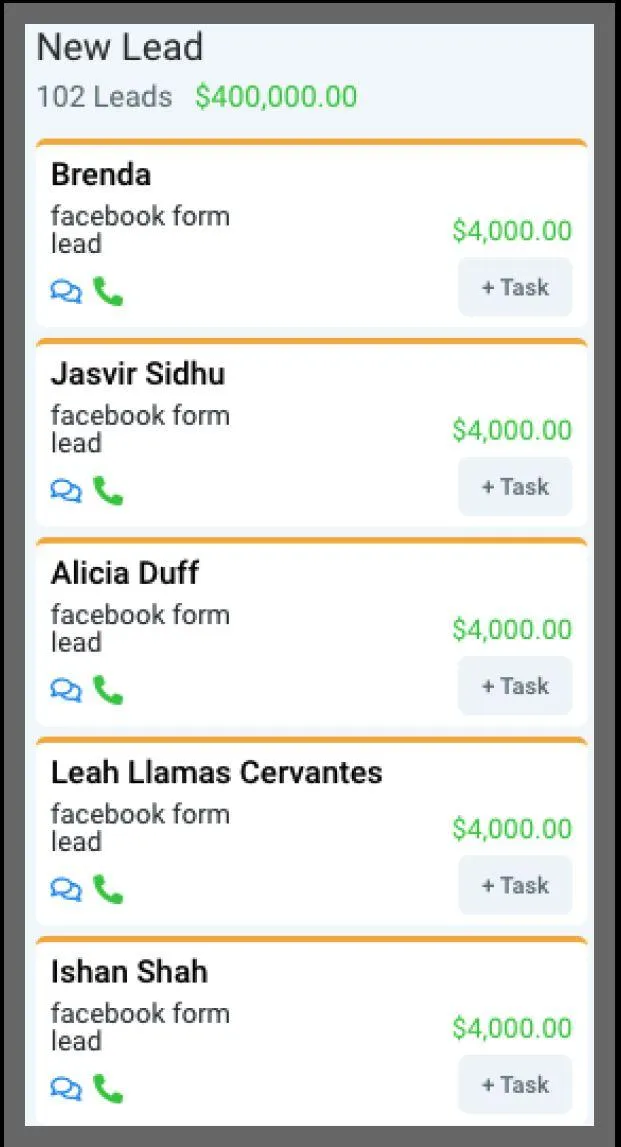Open the chat icon on Brenda's card
This screenshot has width=621, height=1147.
(66, 293)
